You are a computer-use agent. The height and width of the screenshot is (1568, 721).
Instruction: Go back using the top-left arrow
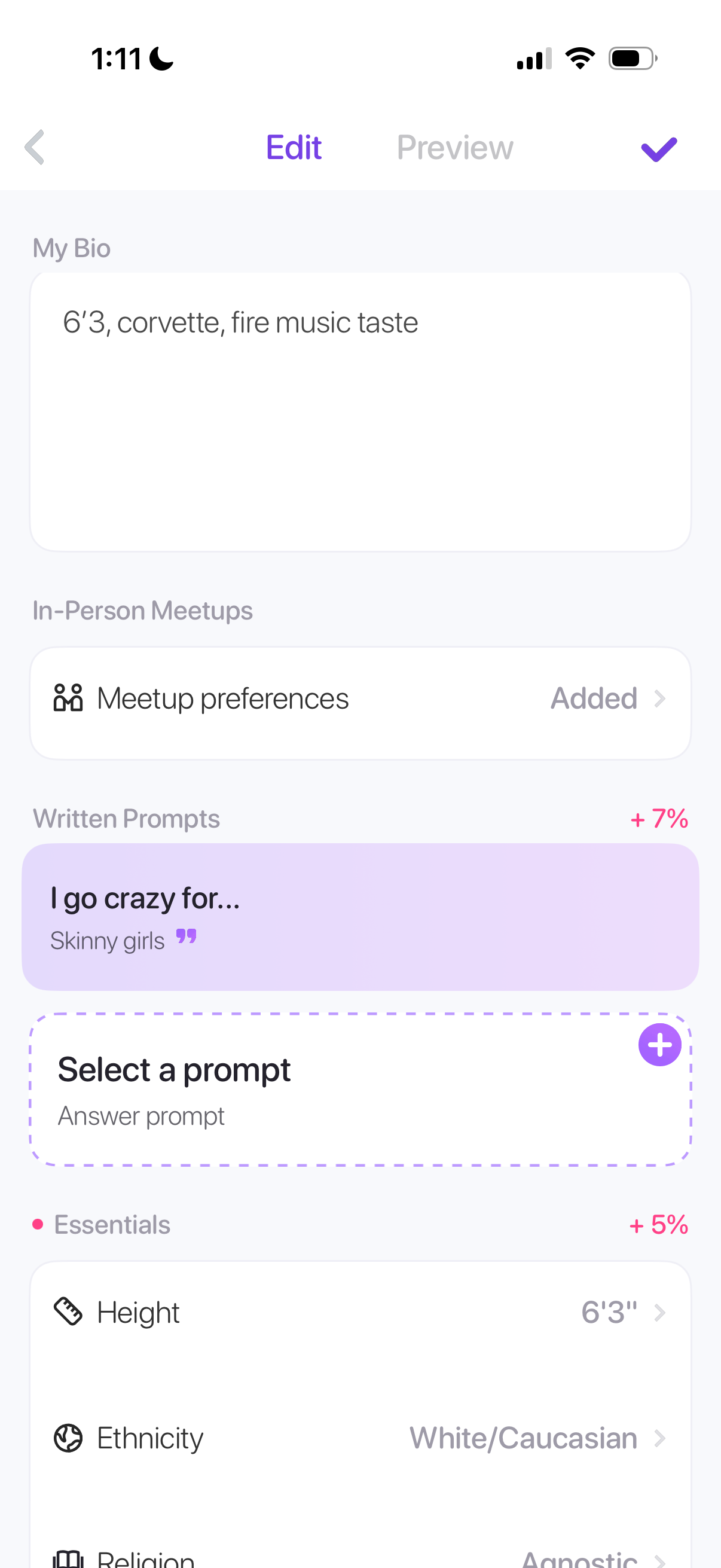click(35, 147)
